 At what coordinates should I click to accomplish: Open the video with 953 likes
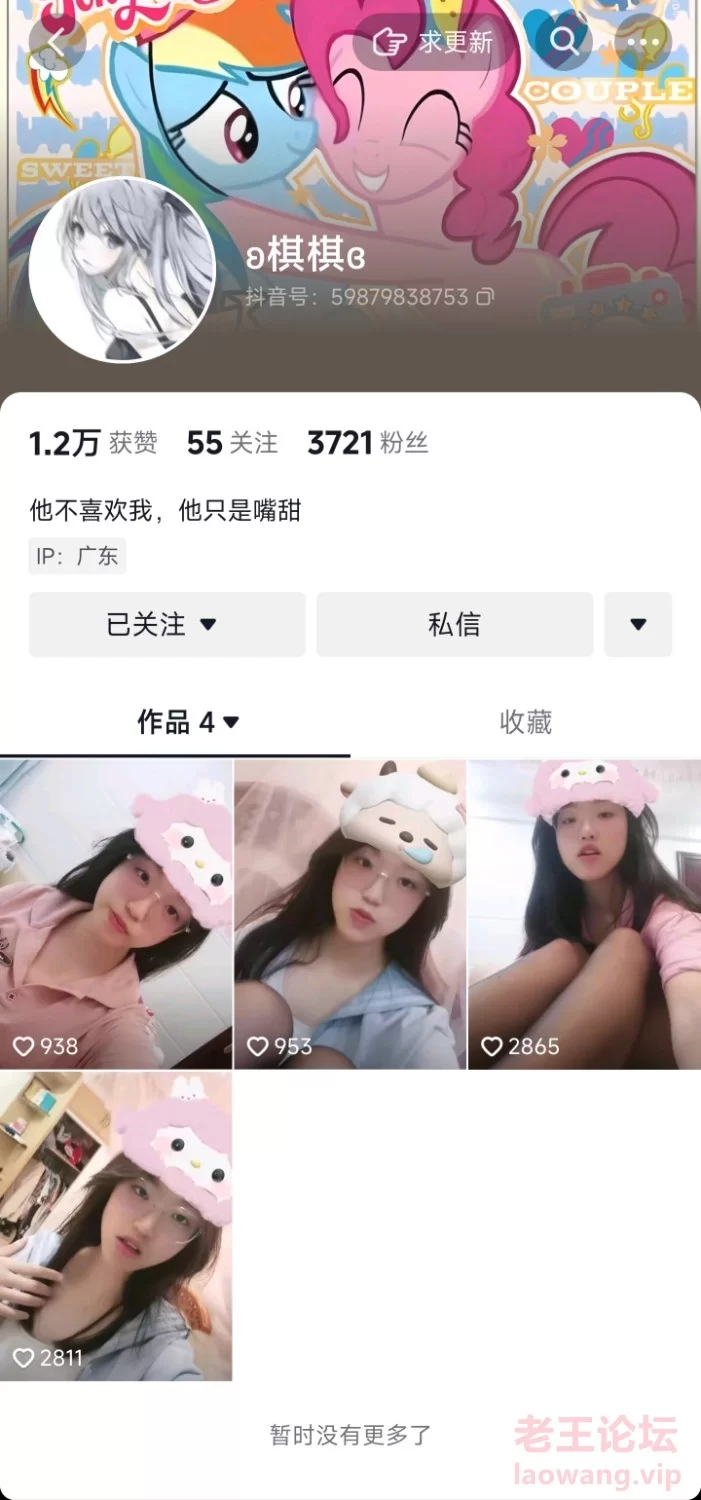coord(350,913)
